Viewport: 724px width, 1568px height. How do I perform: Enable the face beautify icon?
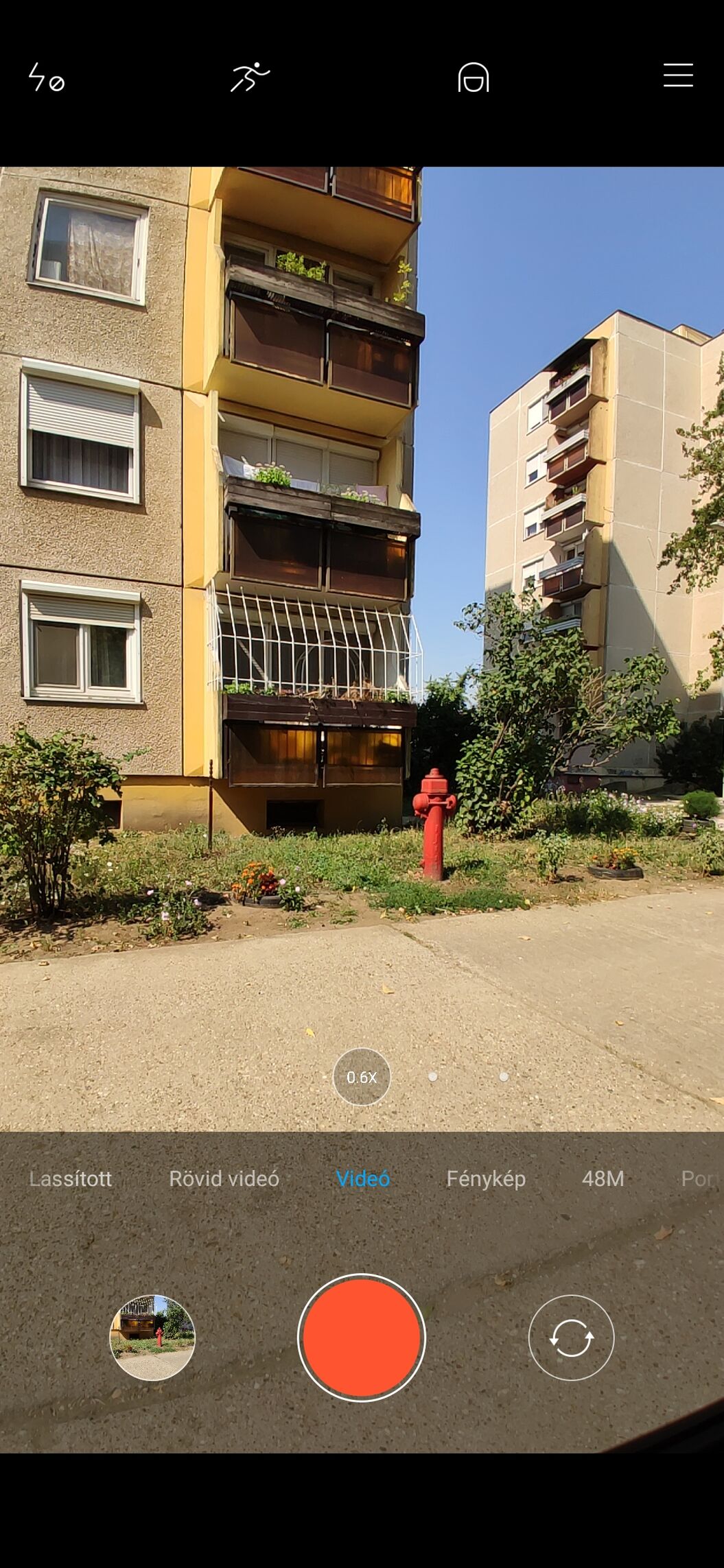point(474,77)
